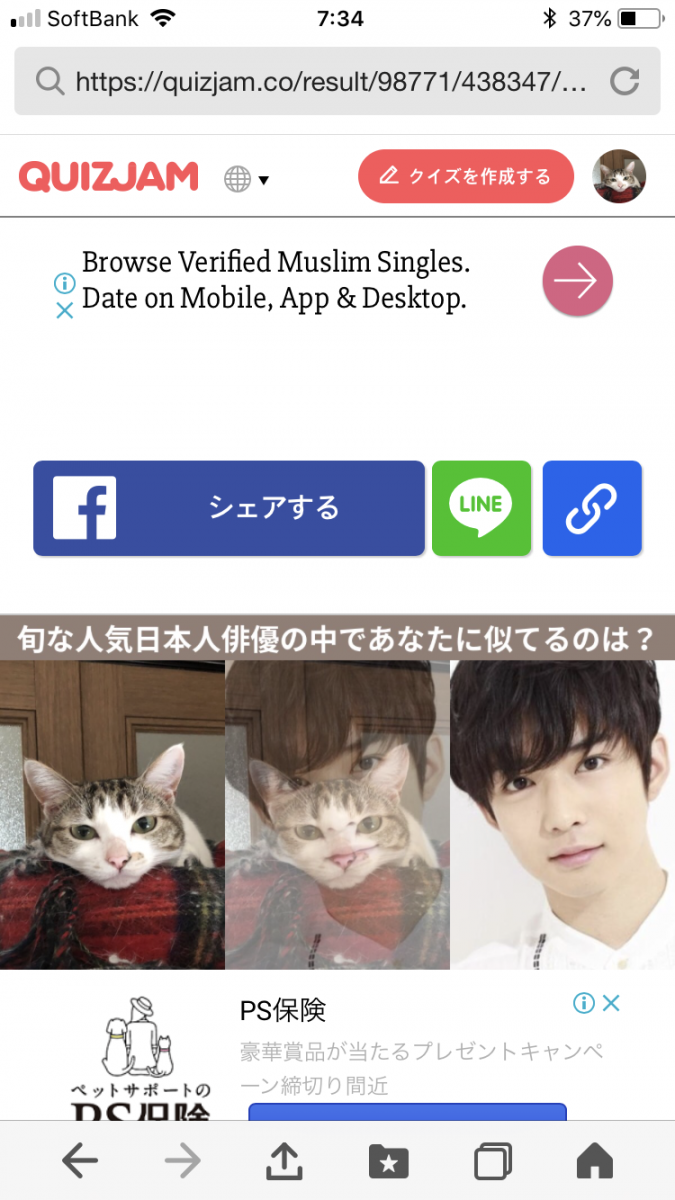Go back to the previous page
675x1200 pixels.
pyautogui.click(x=80, y=1161)
